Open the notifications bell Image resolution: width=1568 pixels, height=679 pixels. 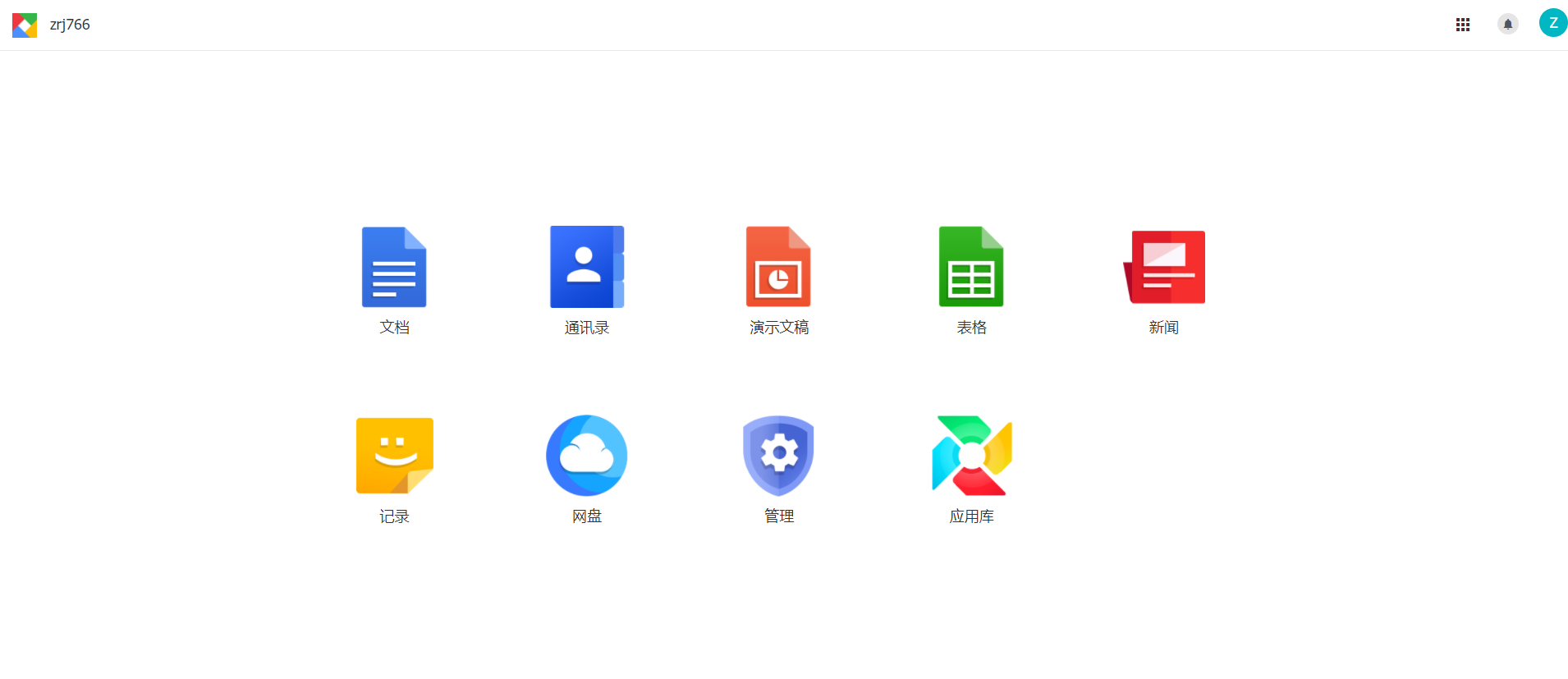pyautogui.click(x=1507, y=25)
